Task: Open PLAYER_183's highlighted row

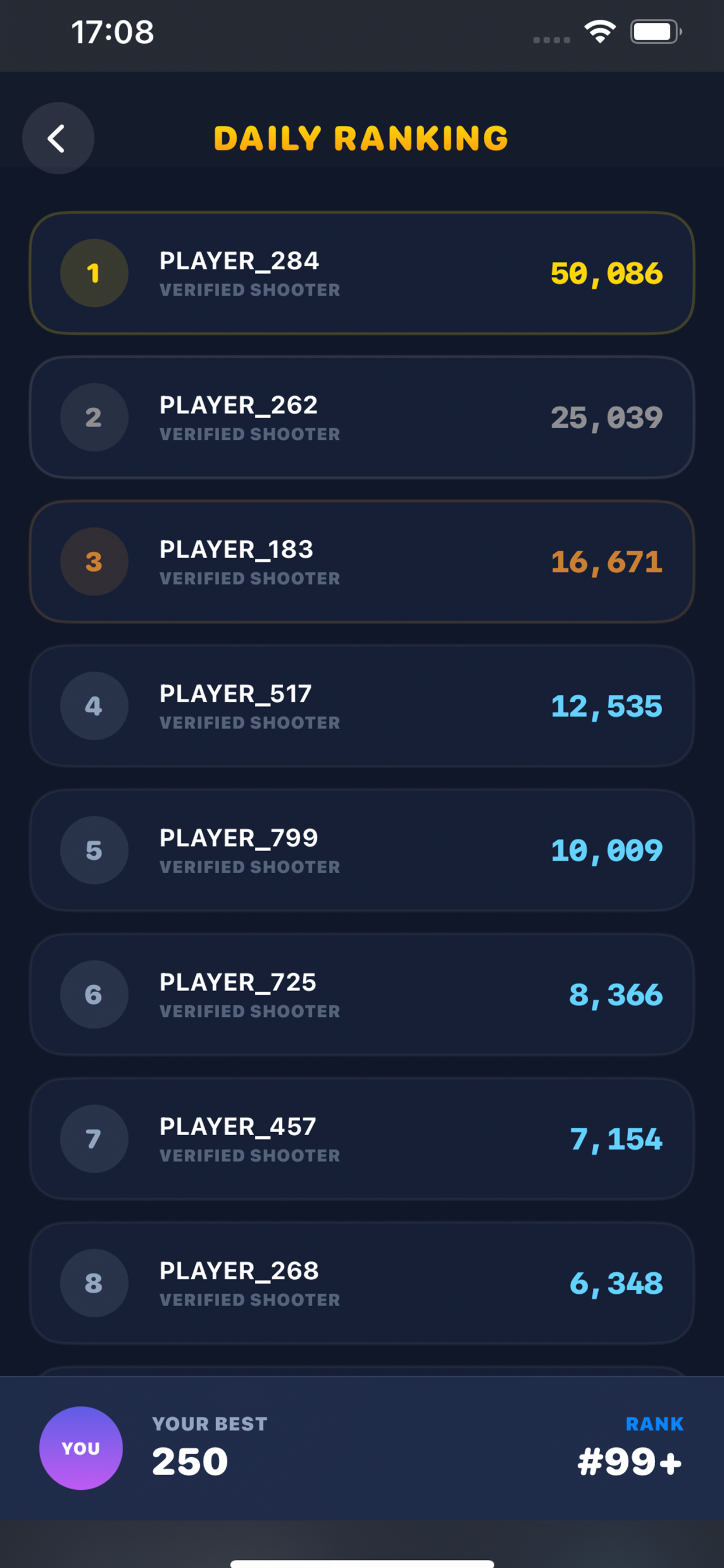Action: tap(362, 561)
